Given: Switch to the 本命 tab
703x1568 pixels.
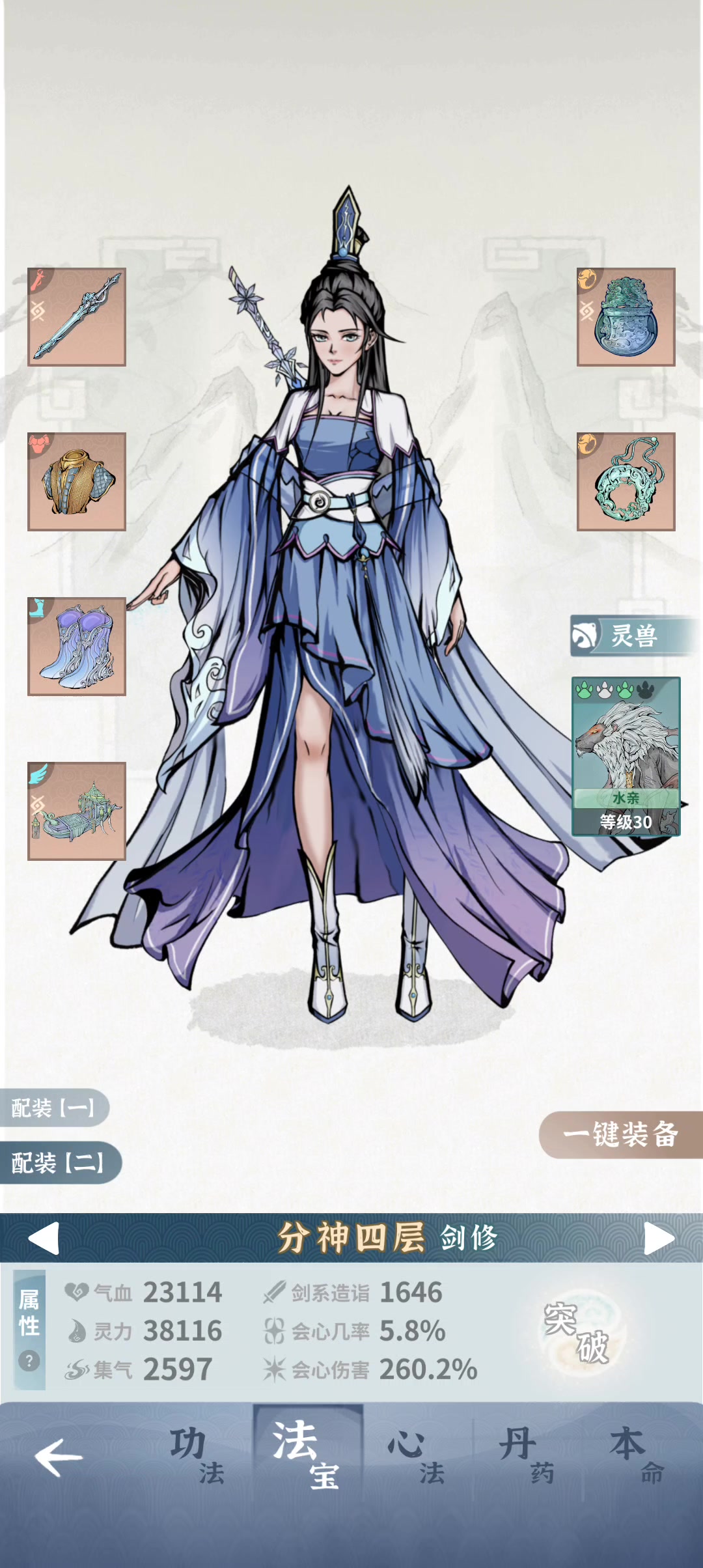Looking at the screenshot, I should (x=637, y=1455).
